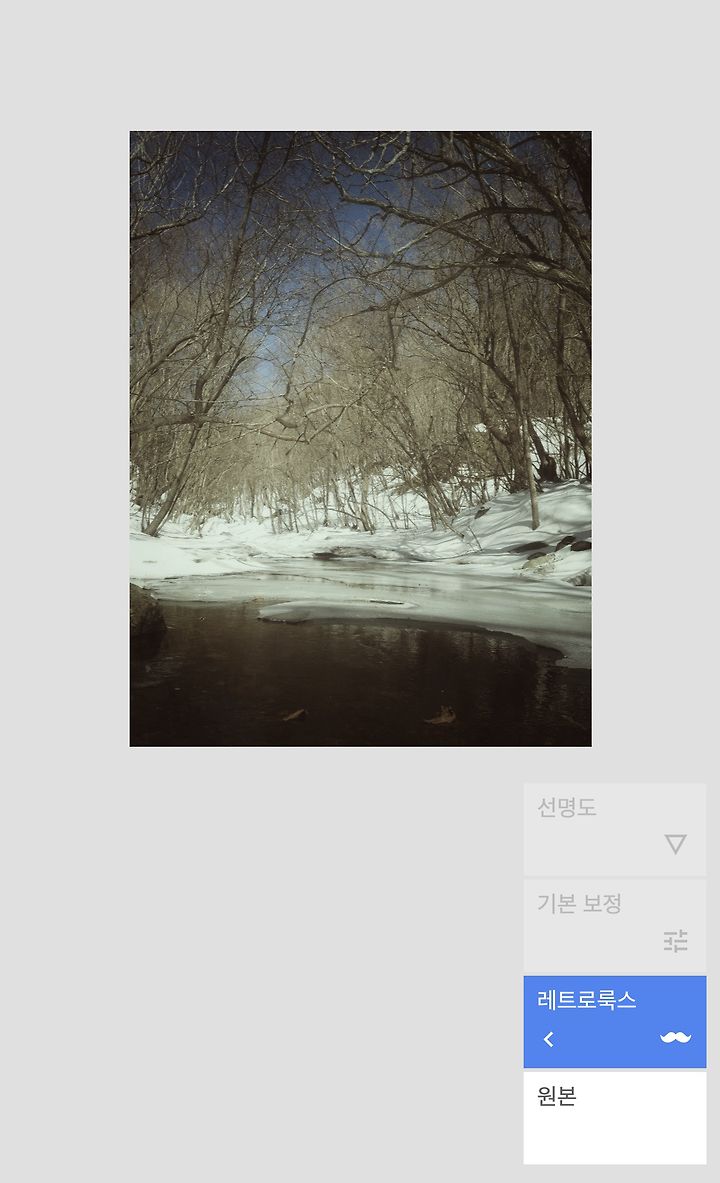Open the 기본 보정 edit step

point(614,926)
